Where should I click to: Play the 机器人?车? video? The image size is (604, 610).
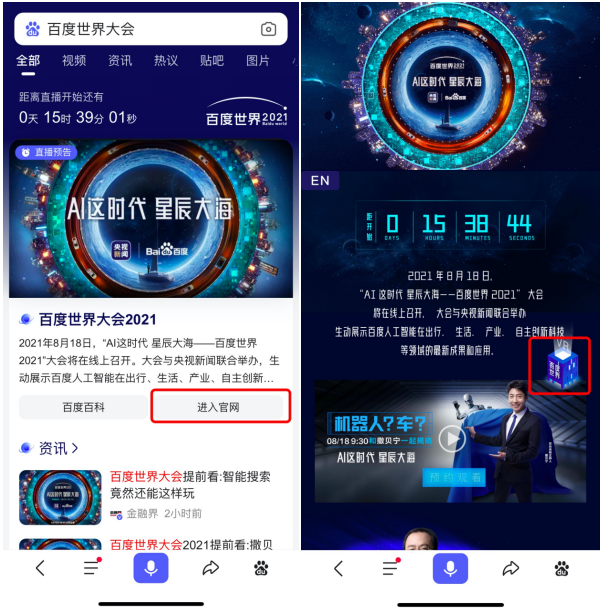click(453, 438)
